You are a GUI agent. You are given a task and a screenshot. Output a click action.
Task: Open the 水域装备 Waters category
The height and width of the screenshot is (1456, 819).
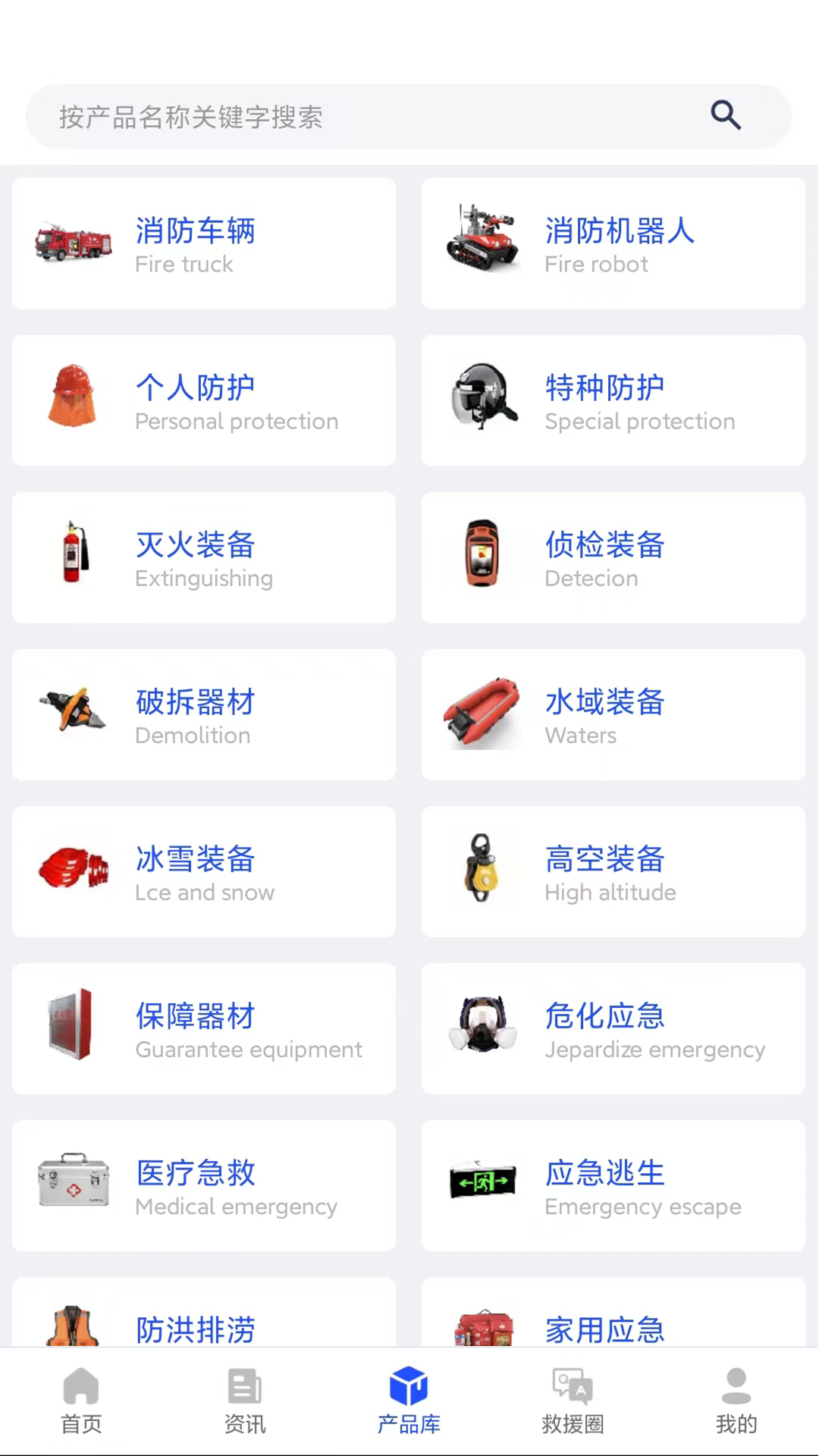pos(613,714)
